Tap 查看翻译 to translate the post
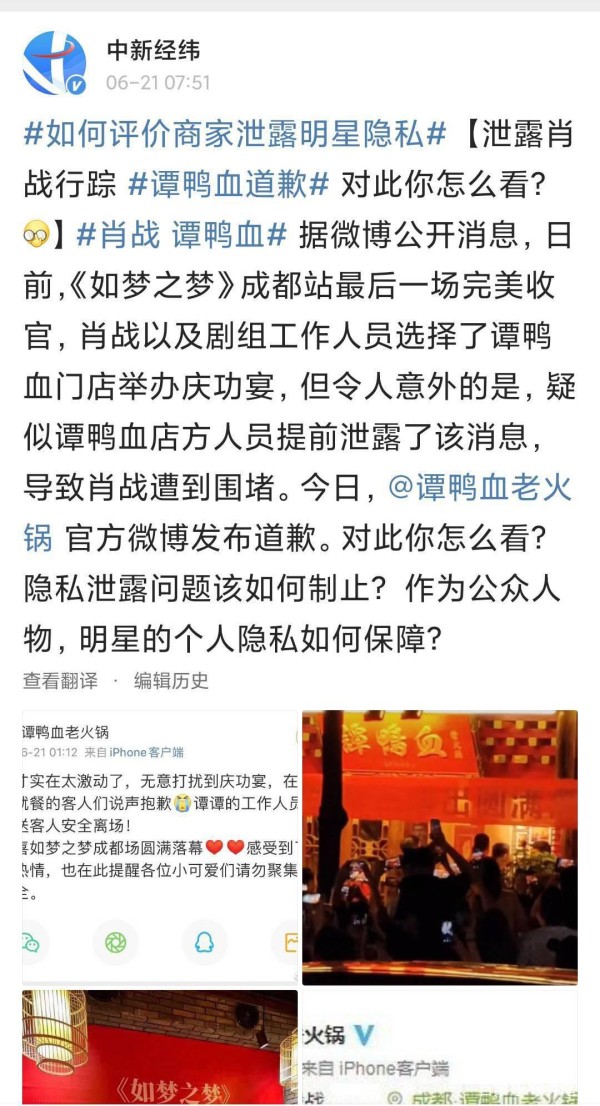The image size is (600, 1106). [60, 681]
